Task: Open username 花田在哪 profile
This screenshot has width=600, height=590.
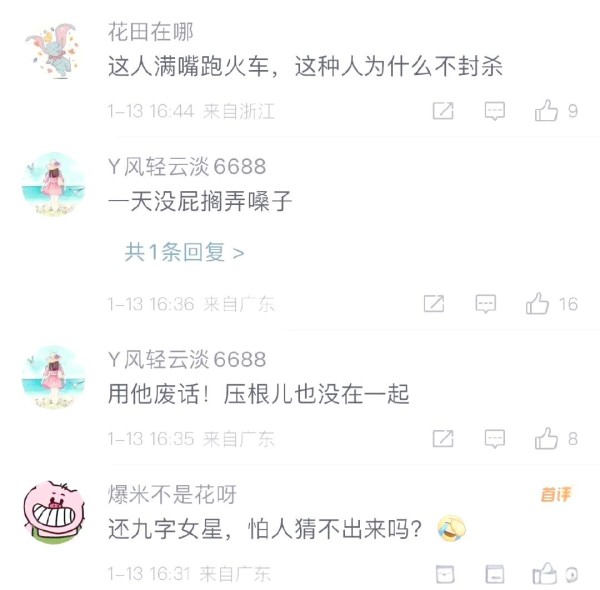Action: [151, 31]
